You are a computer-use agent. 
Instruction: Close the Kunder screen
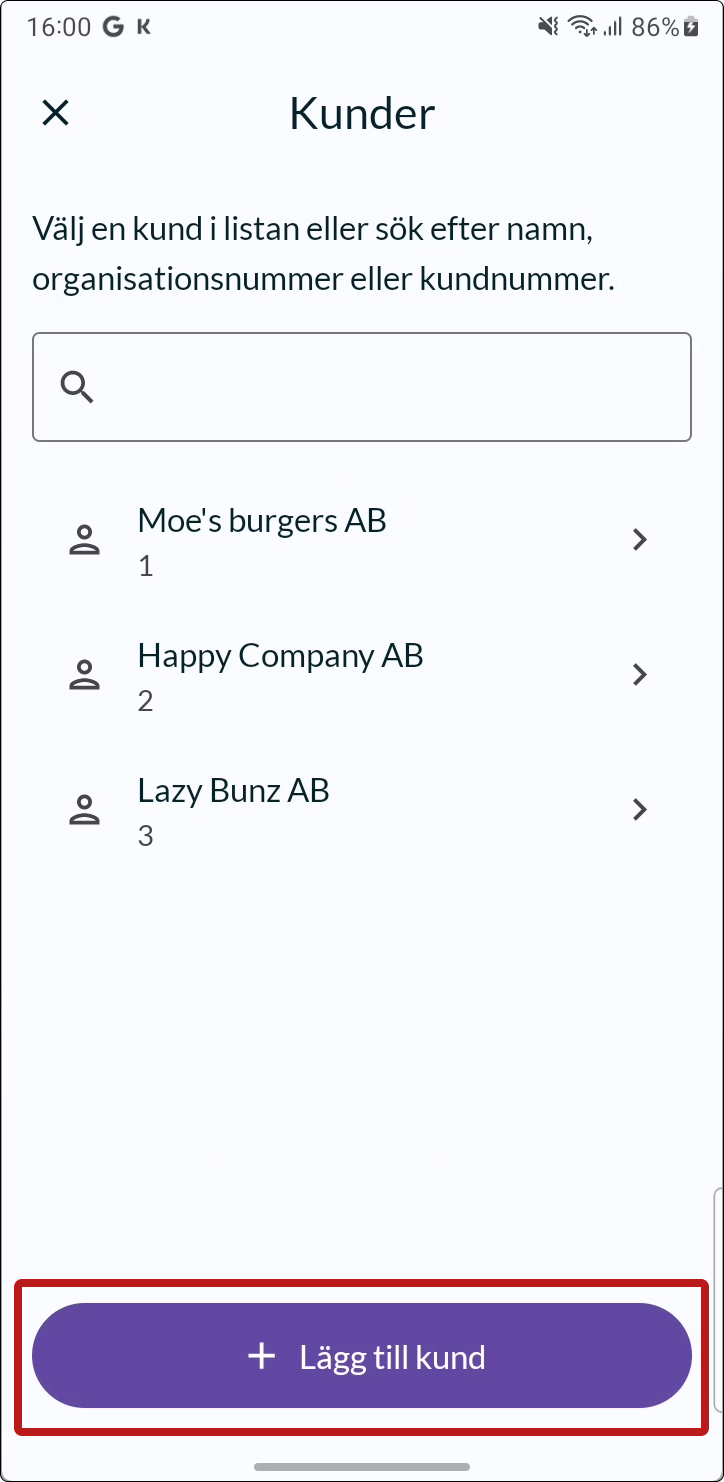[x=55, y=113]
